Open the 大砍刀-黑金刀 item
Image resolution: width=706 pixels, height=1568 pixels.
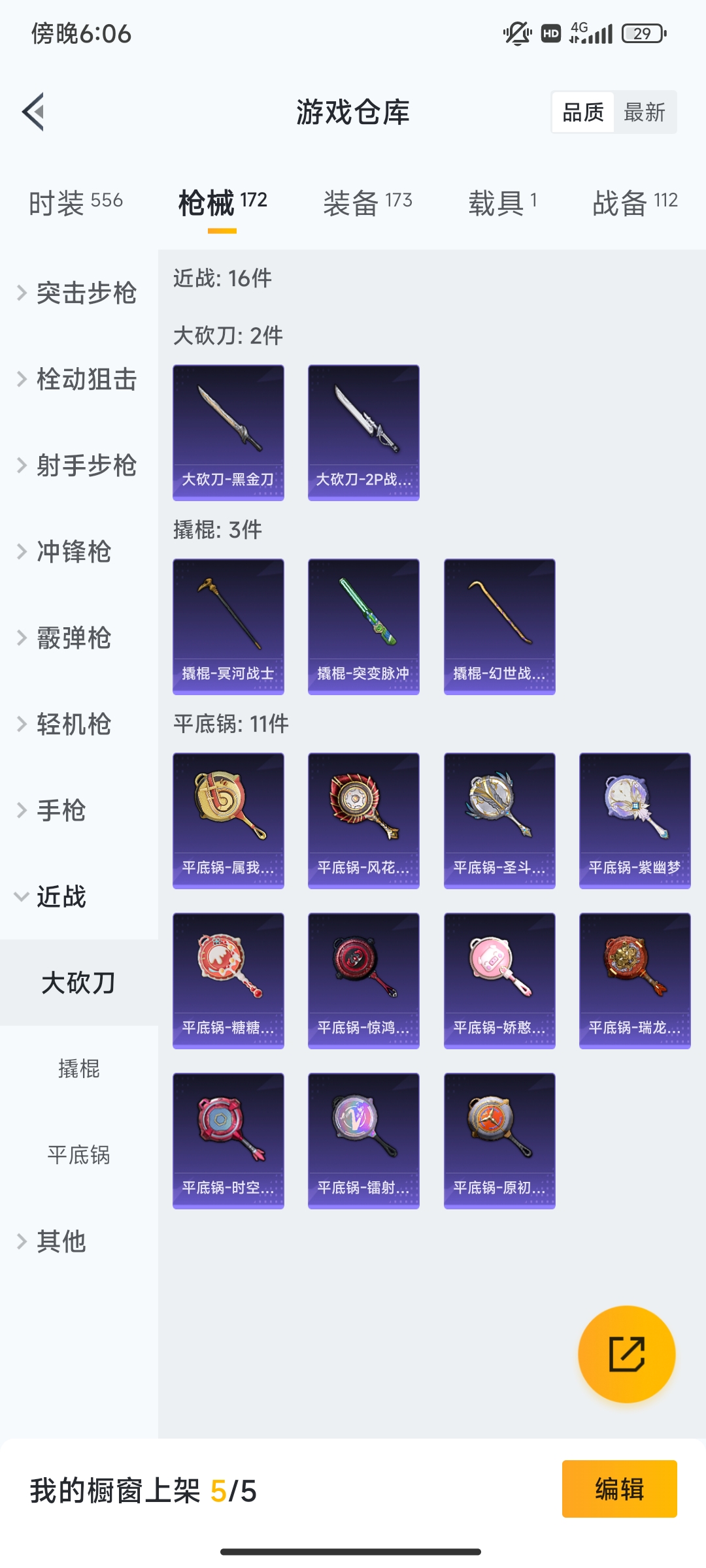pos(228,432)
